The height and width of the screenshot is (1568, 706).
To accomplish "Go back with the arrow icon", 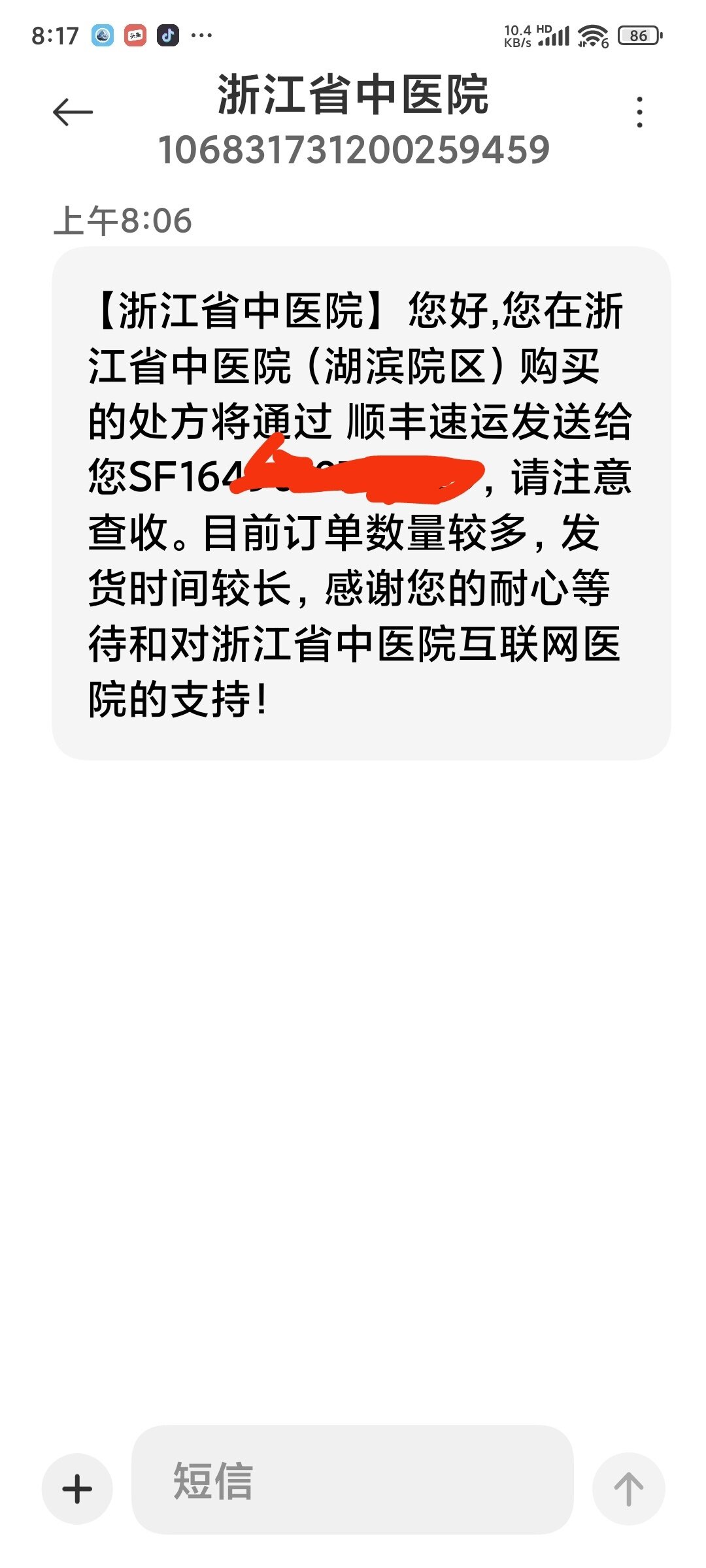I will (73, 112).
